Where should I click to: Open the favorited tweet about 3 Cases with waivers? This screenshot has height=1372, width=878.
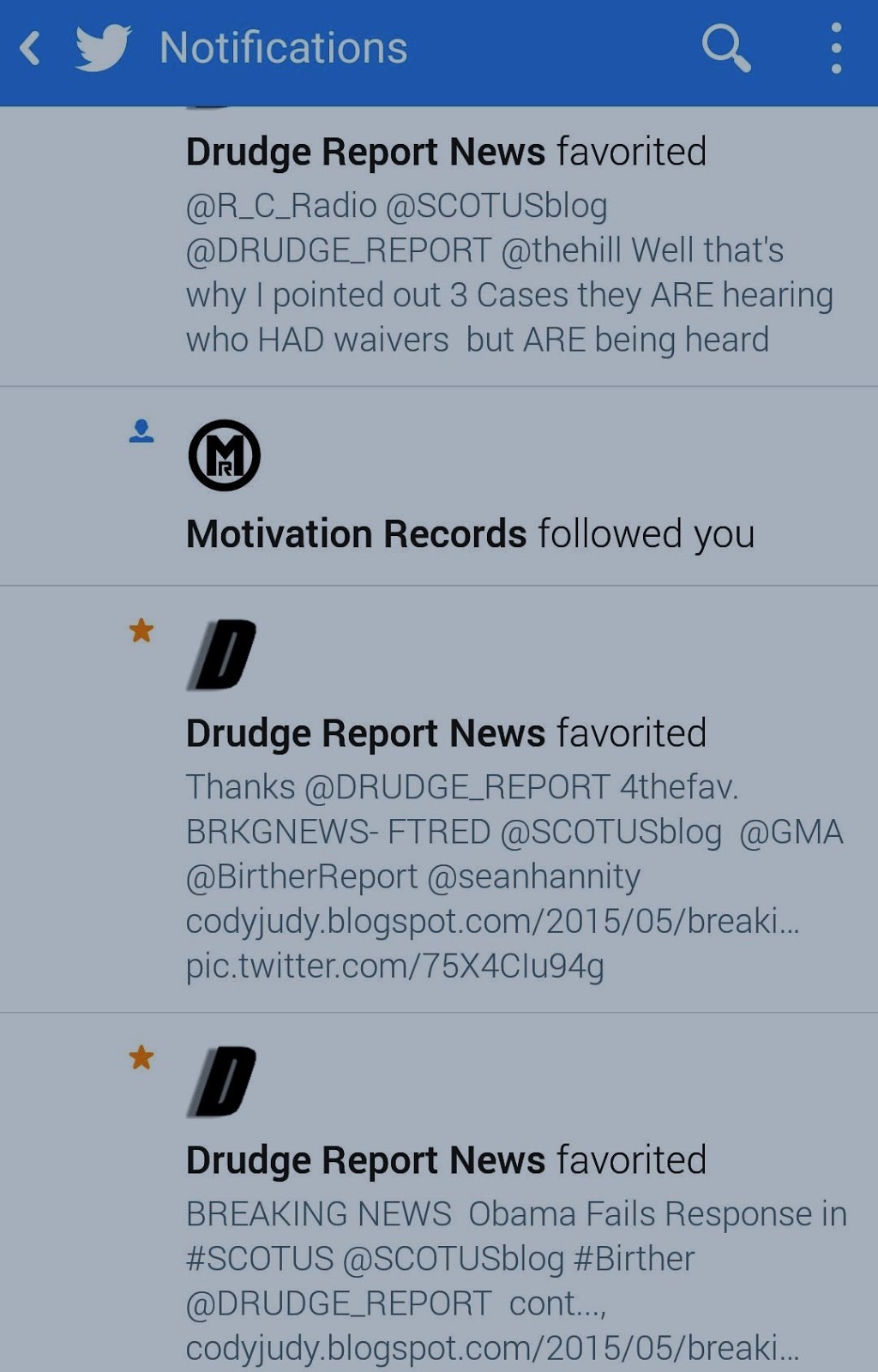(x=509, y=273)
